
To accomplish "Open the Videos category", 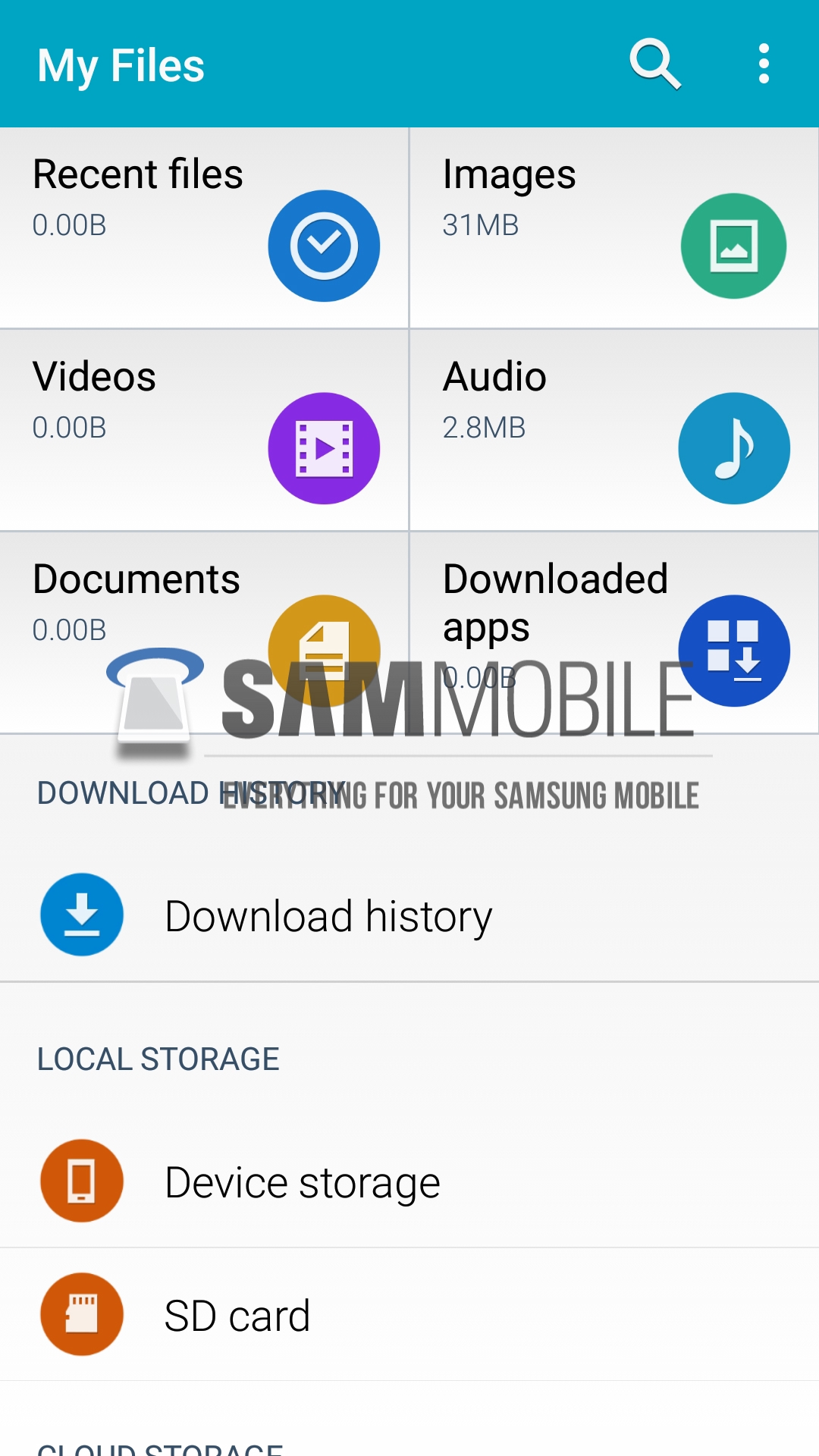I will tap(204, 430).
